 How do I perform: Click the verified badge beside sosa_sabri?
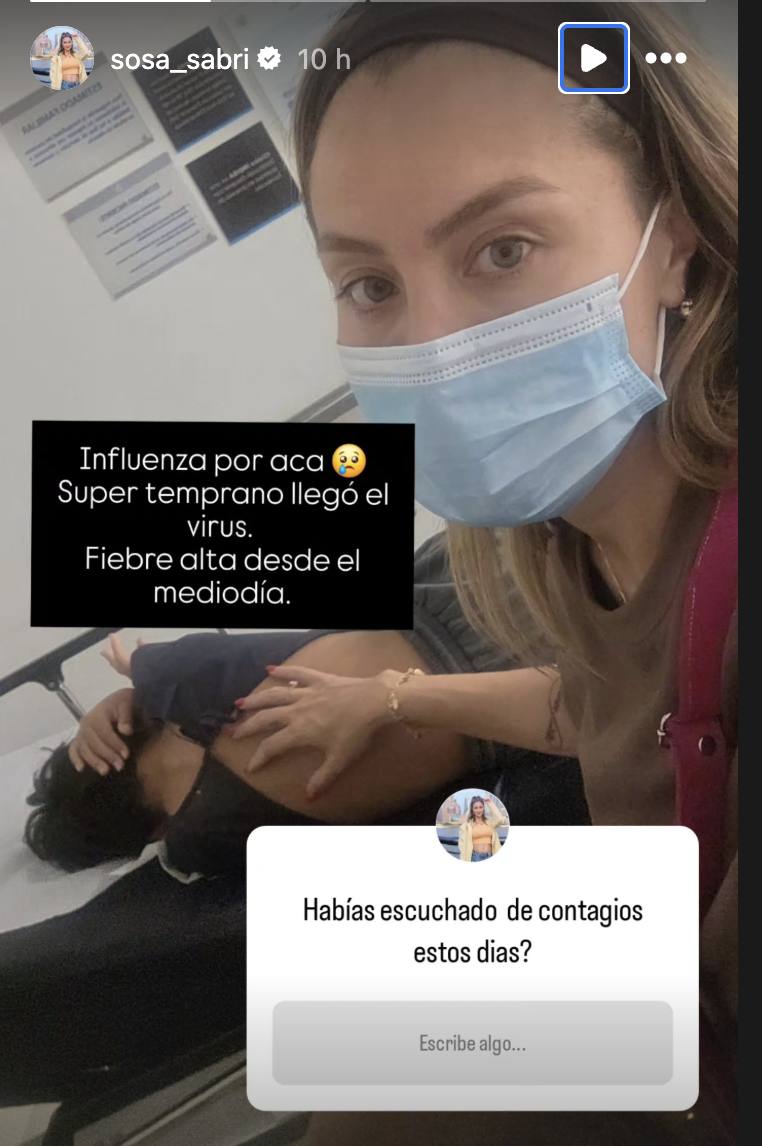click(x=268, y=58)
